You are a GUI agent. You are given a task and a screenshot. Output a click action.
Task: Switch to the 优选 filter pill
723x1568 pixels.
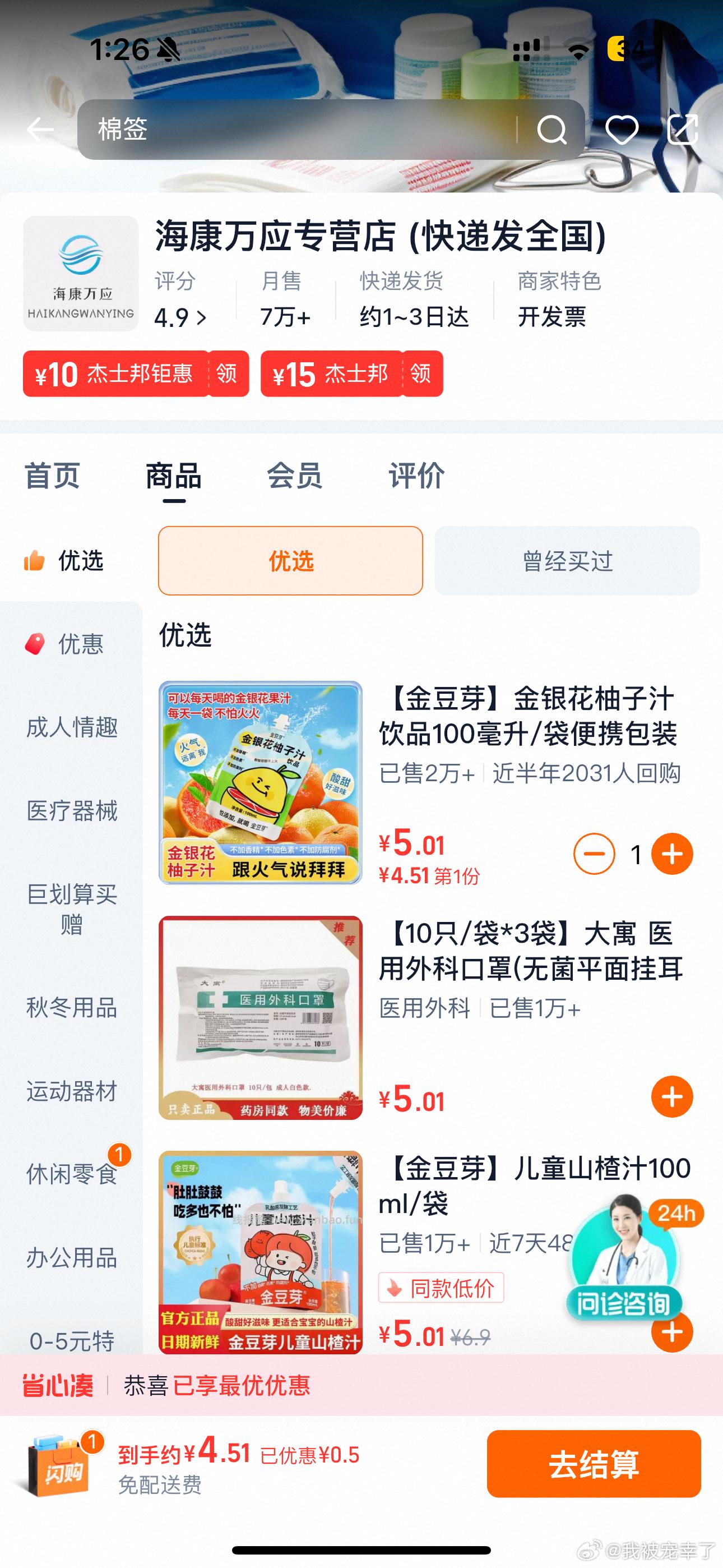[290, 561]
